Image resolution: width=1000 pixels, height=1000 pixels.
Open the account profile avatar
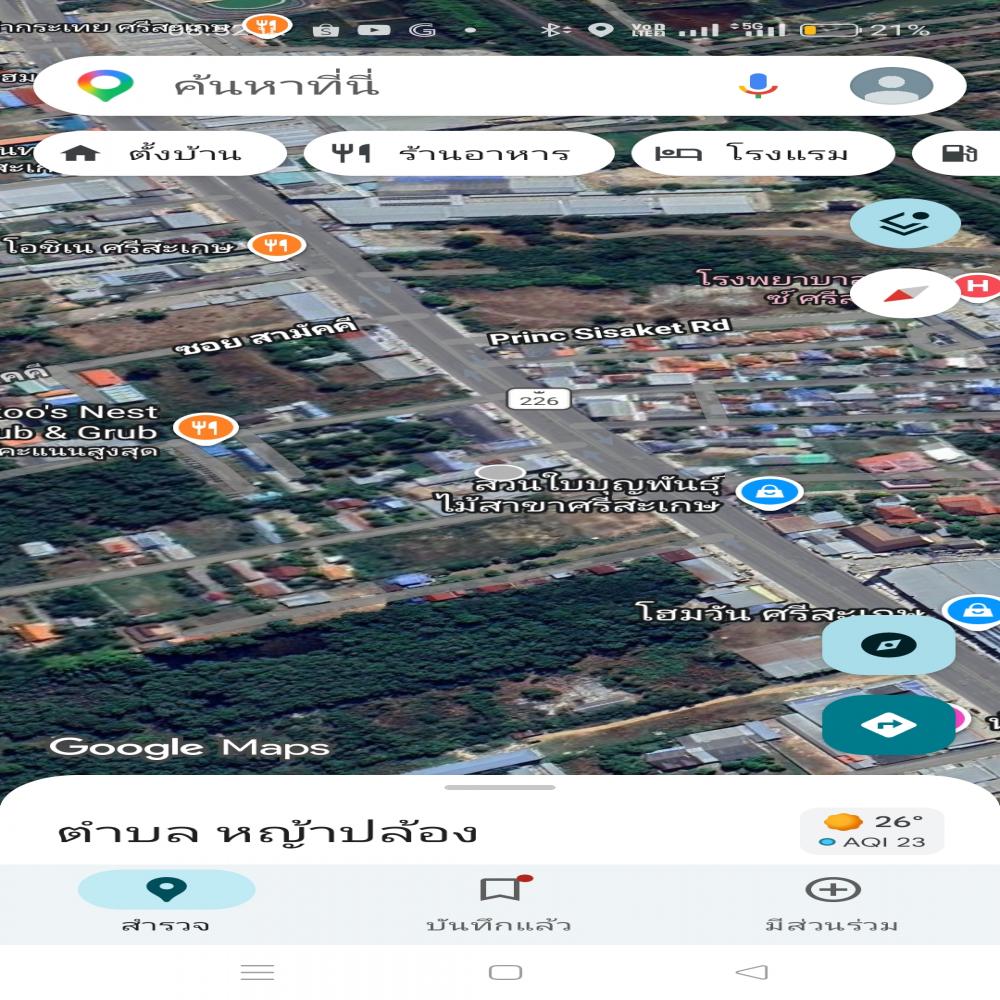coord(891,86)
